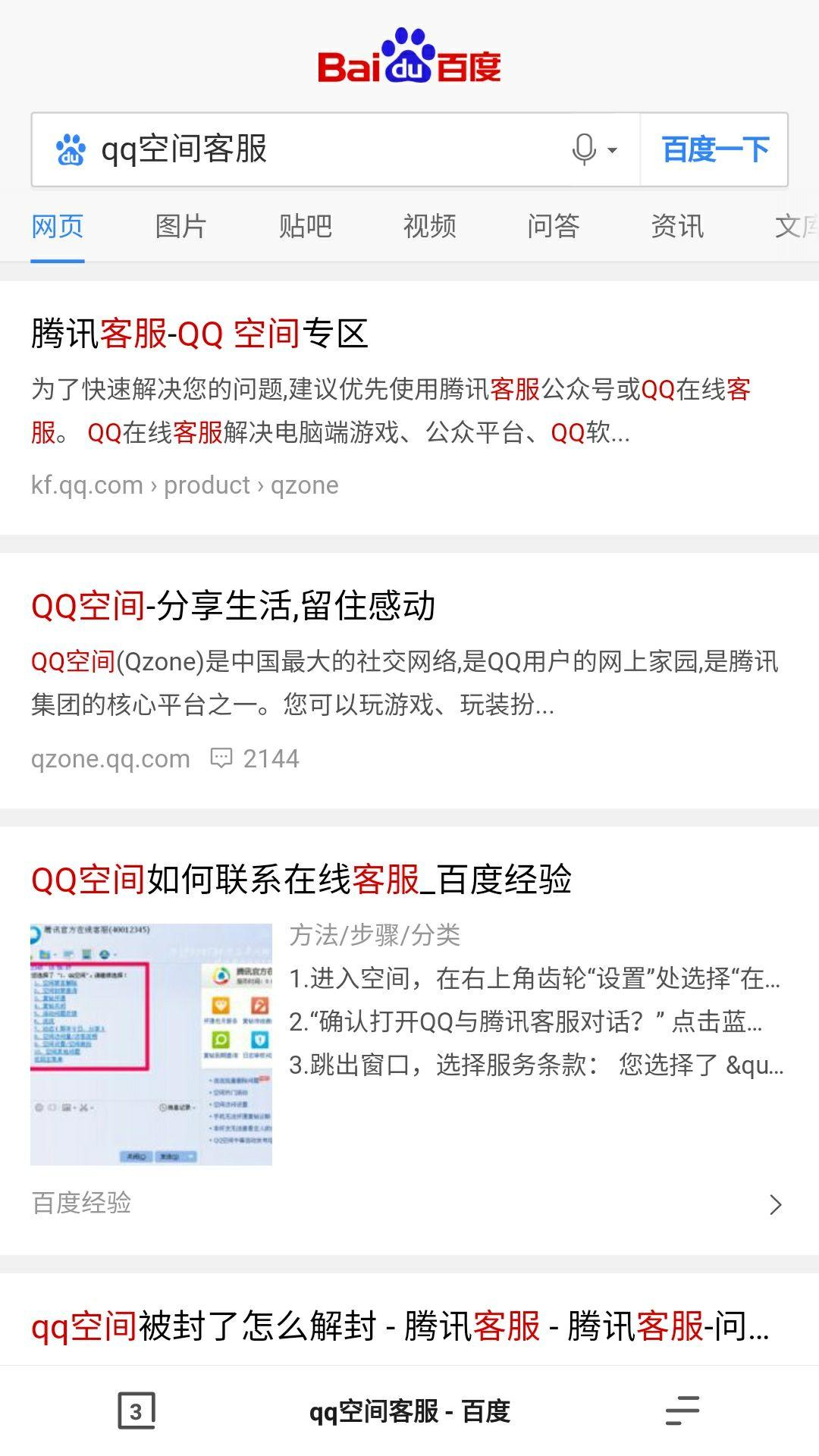Tap the comment bubble icon next to 2144
This screenshot has height=1456, width=819.
pyautogui.click(x=221, y=758)
